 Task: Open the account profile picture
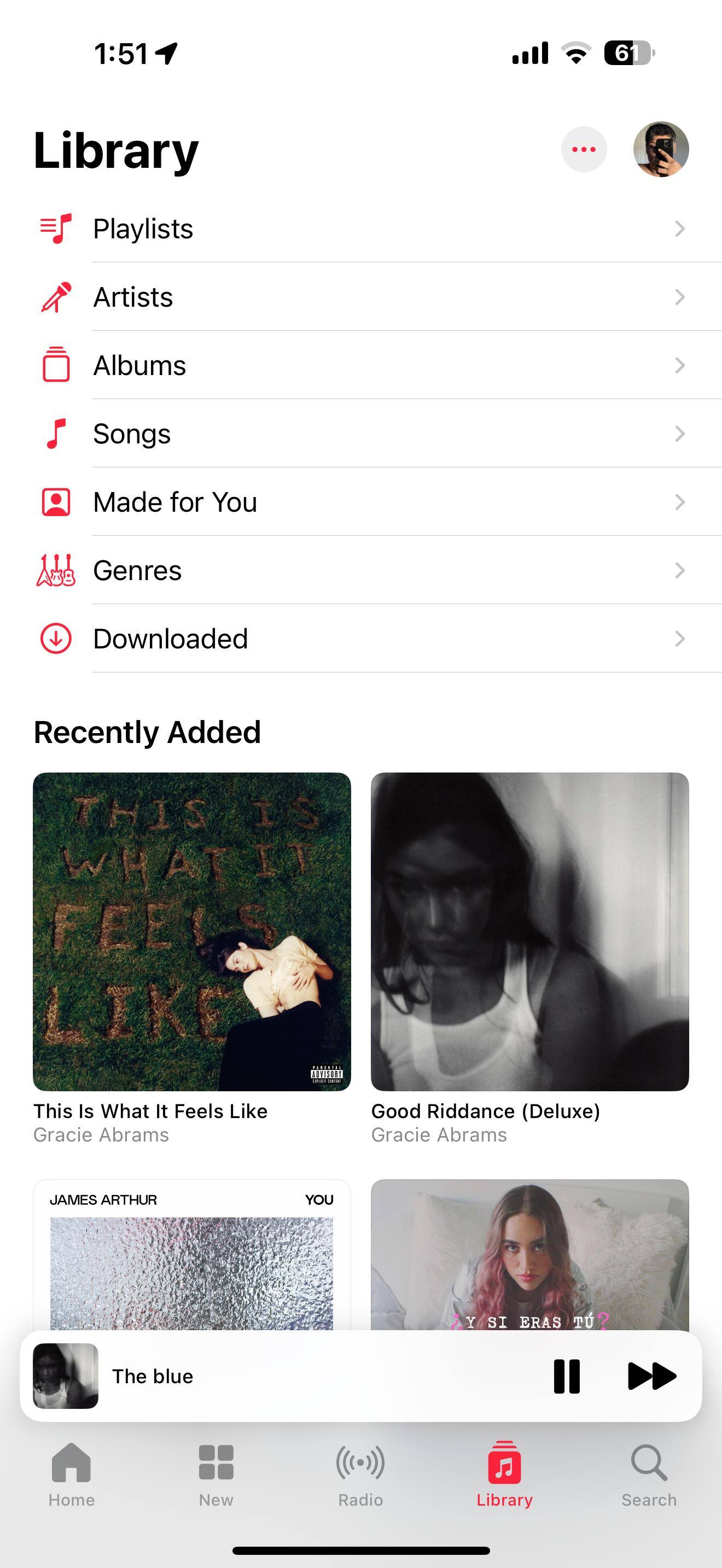[x=661, y=149]
